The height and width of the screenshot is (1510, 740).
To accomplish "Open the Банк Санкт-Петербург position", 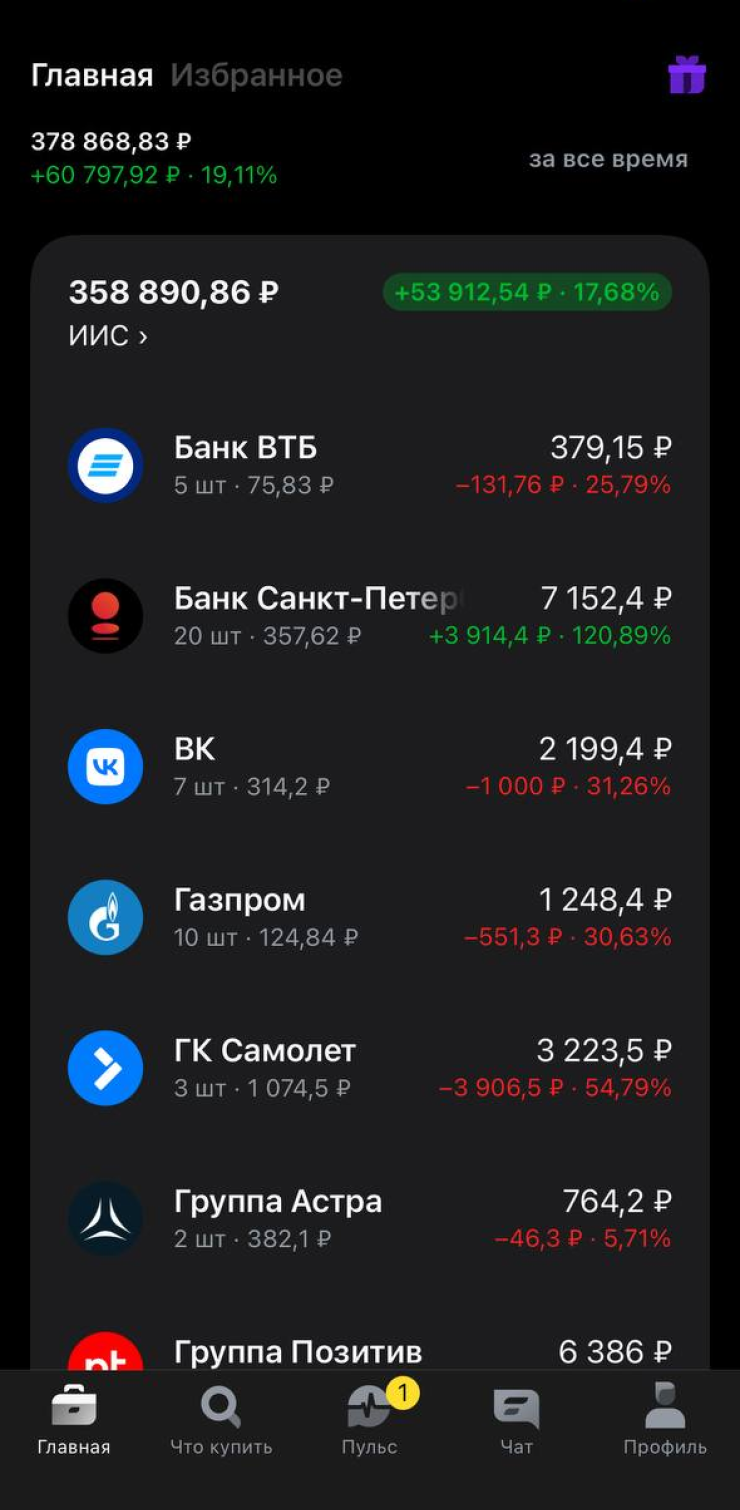I will click(x=369, y=616).
